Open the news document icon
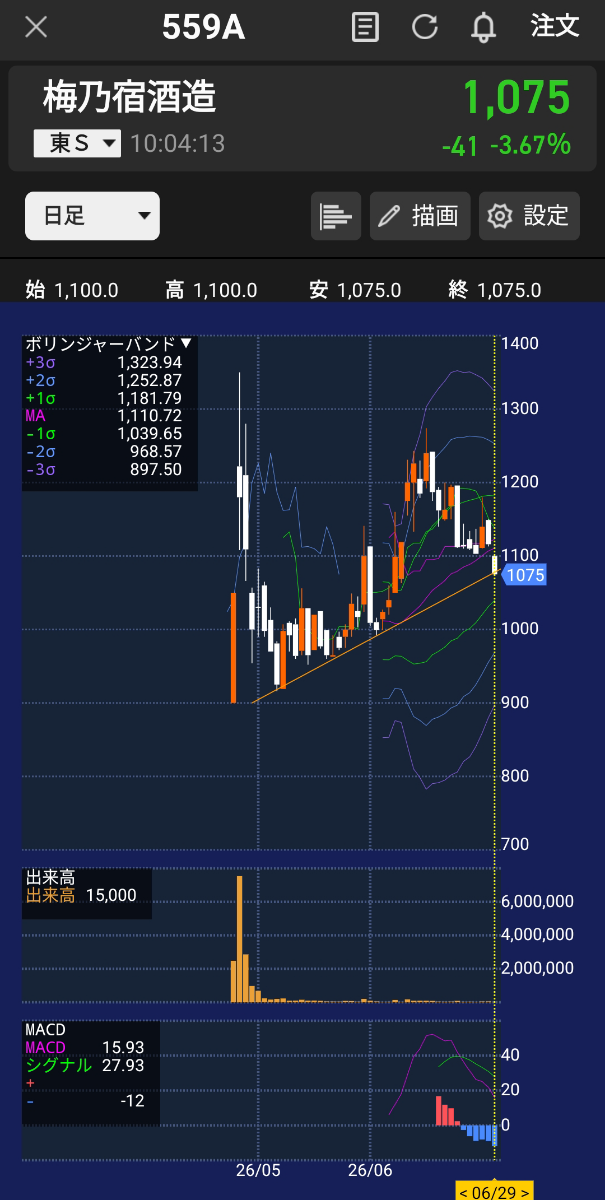605x1200 pixels. [366, 27]
